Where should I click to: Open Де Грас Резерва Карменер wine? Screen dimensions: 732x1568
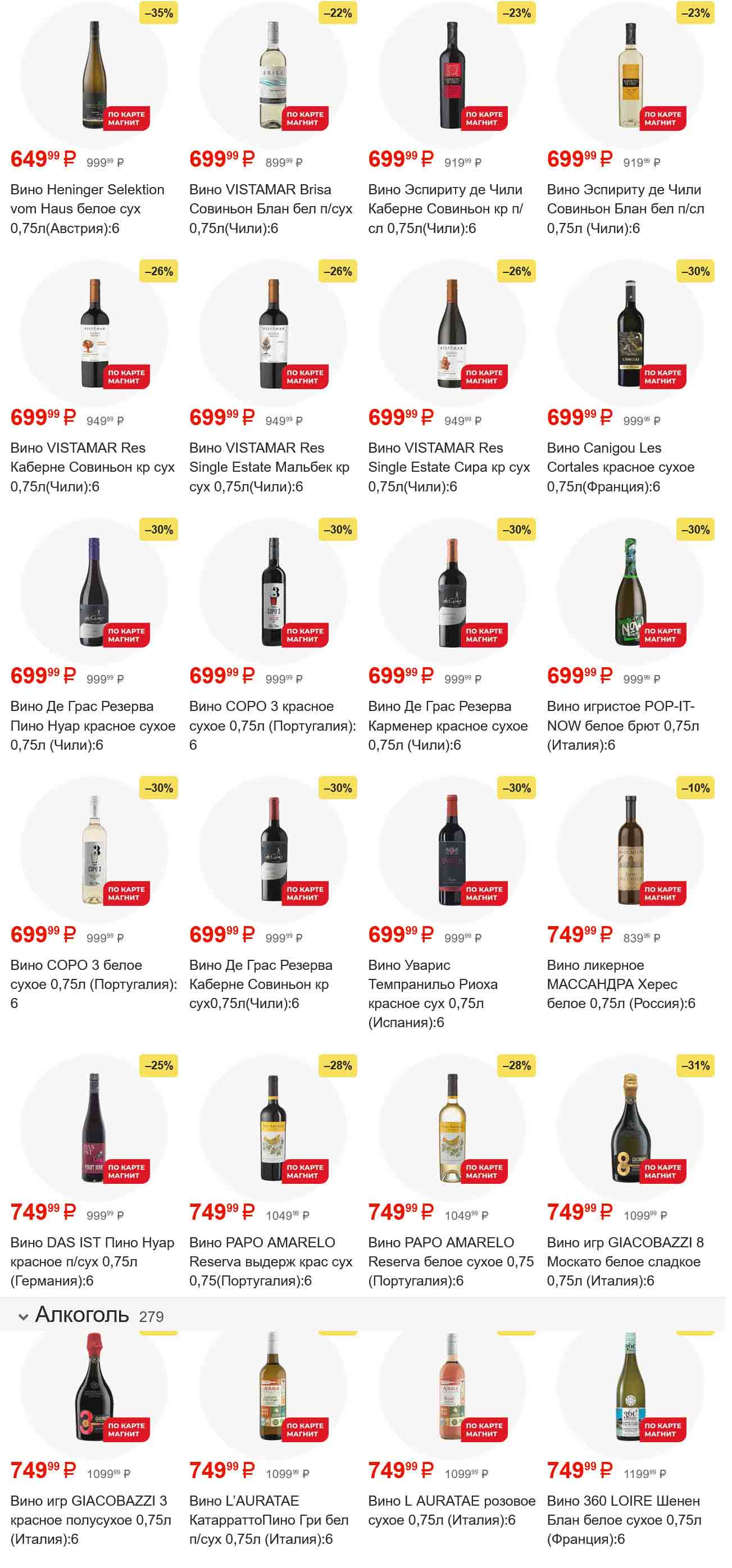(x=448, y=726)
